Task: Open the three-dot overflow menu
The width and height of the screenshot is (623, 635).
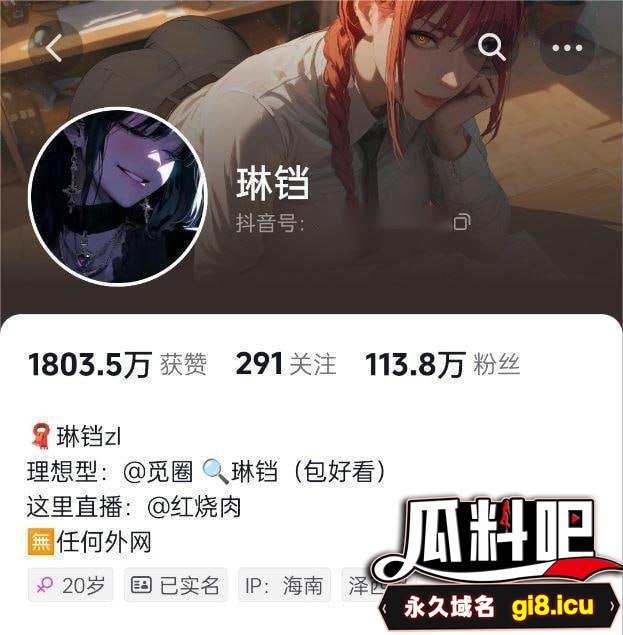Action: tap(567, 47)
